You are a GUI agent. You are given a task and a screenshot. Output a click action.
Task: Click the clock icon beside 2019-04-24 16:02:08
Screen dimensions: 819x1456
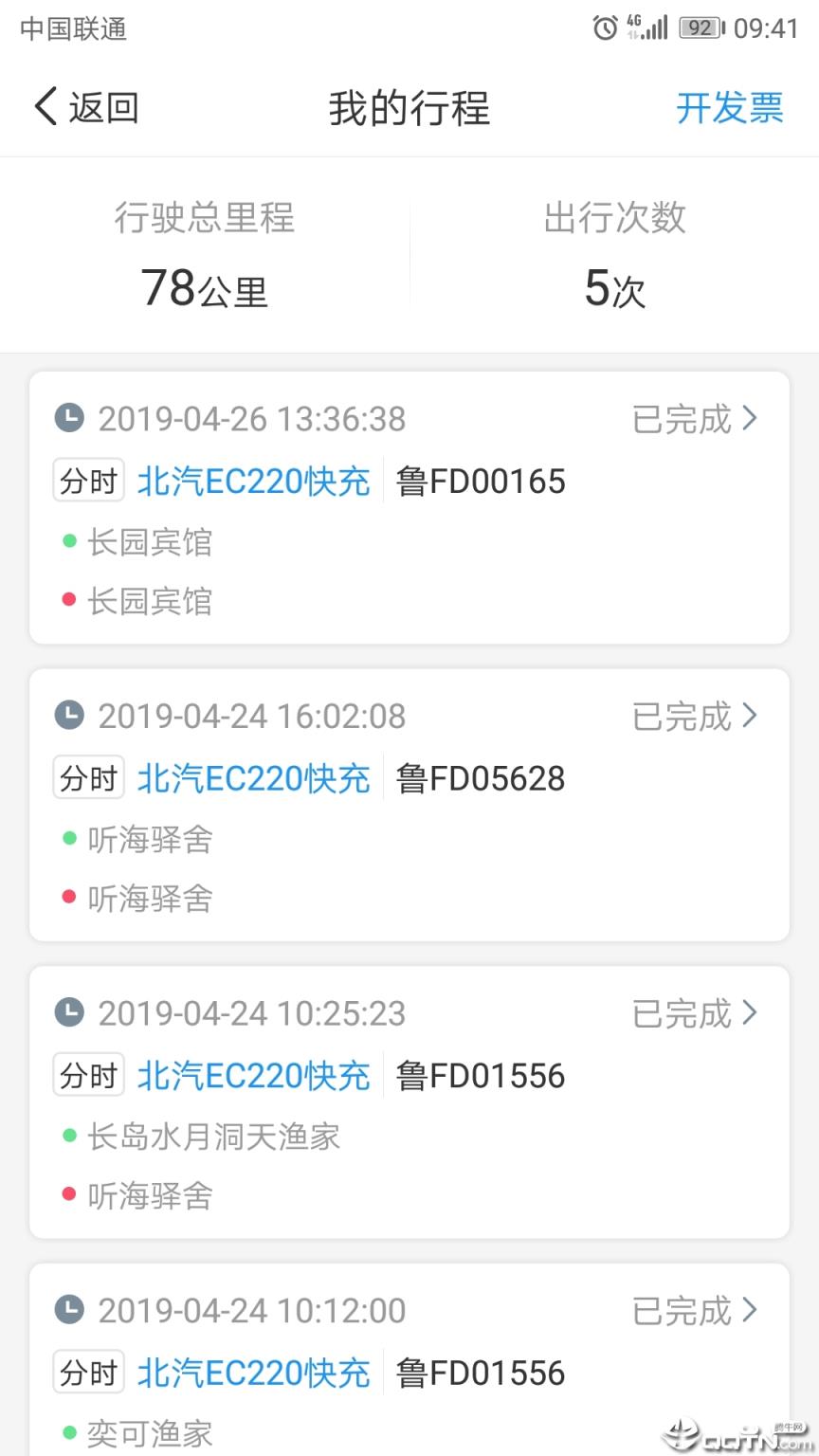[x=67, y=716]
